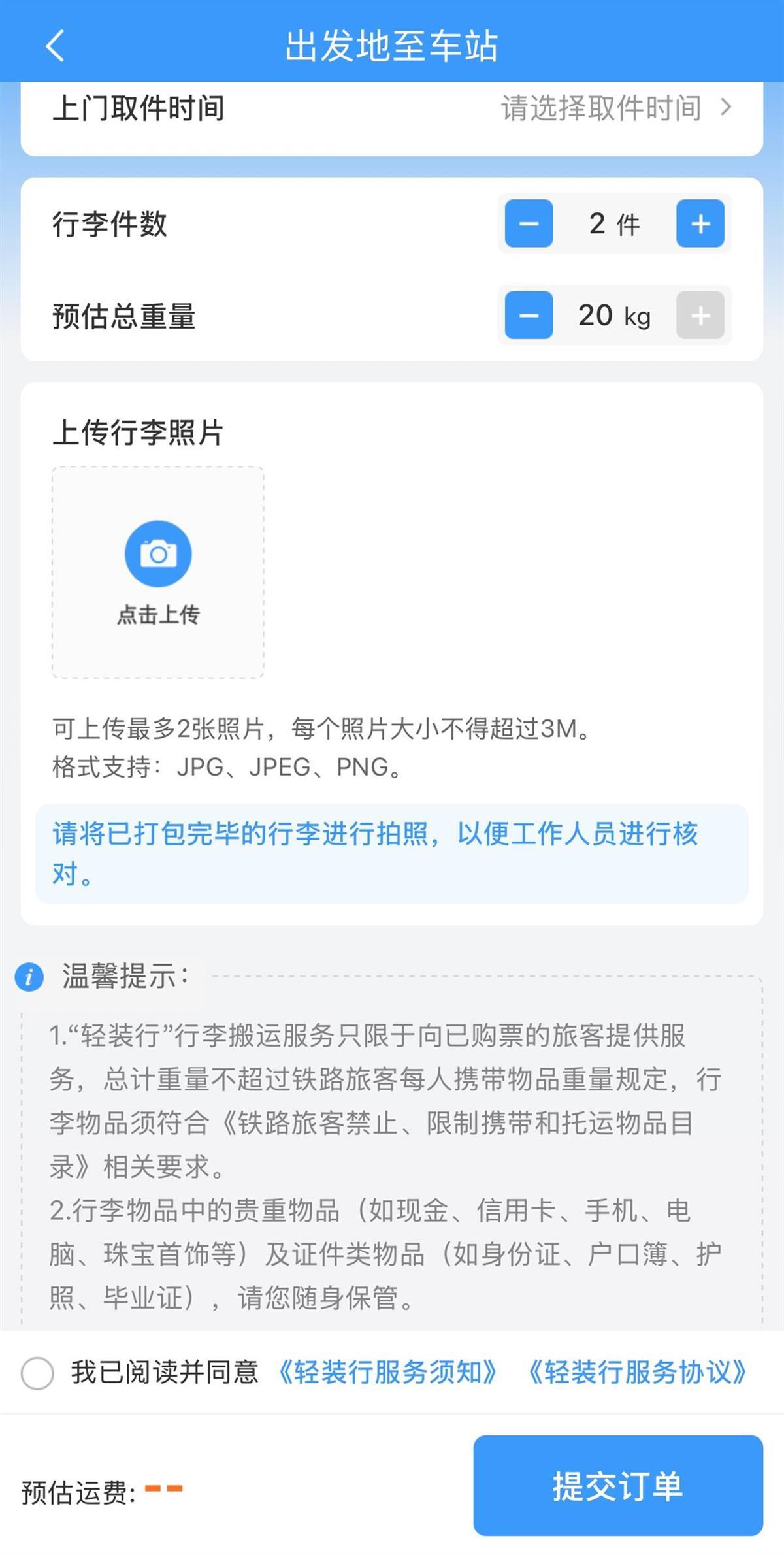Screen dimensions: 784x1555
Task: Tap the 温馨提示 section header
Action: click(124, 975)
